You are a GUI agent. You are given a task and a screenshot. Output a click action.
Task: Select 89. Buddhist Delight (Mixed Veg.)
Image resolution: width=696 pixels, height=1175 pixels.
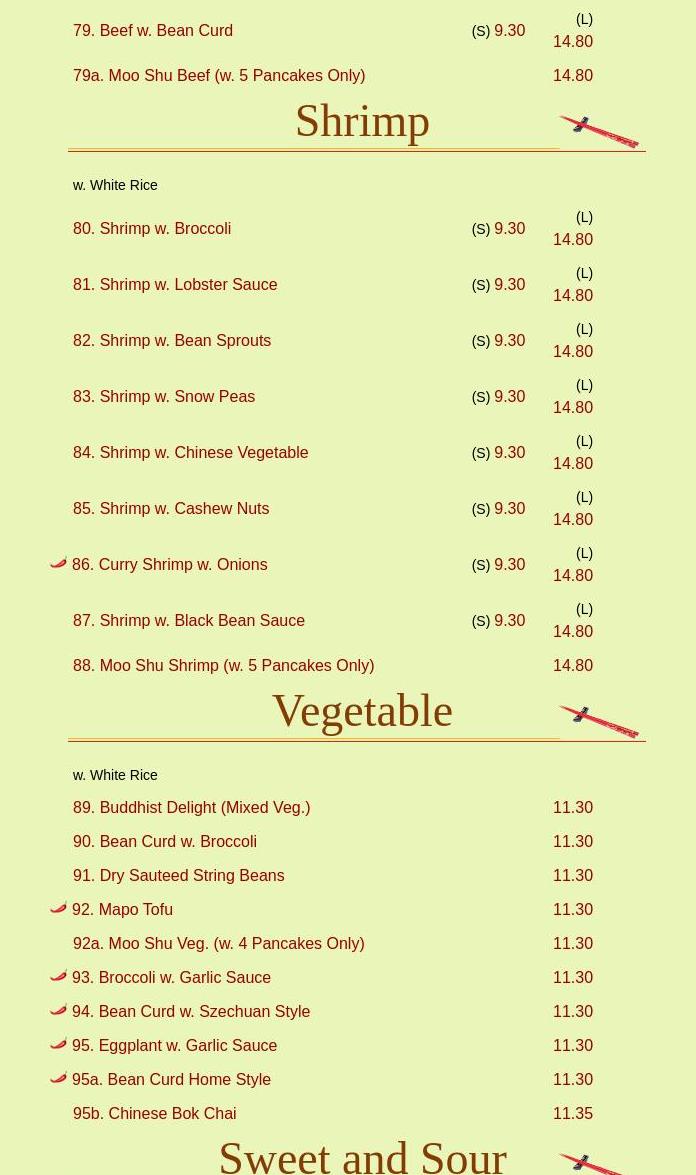click(191, 808)
